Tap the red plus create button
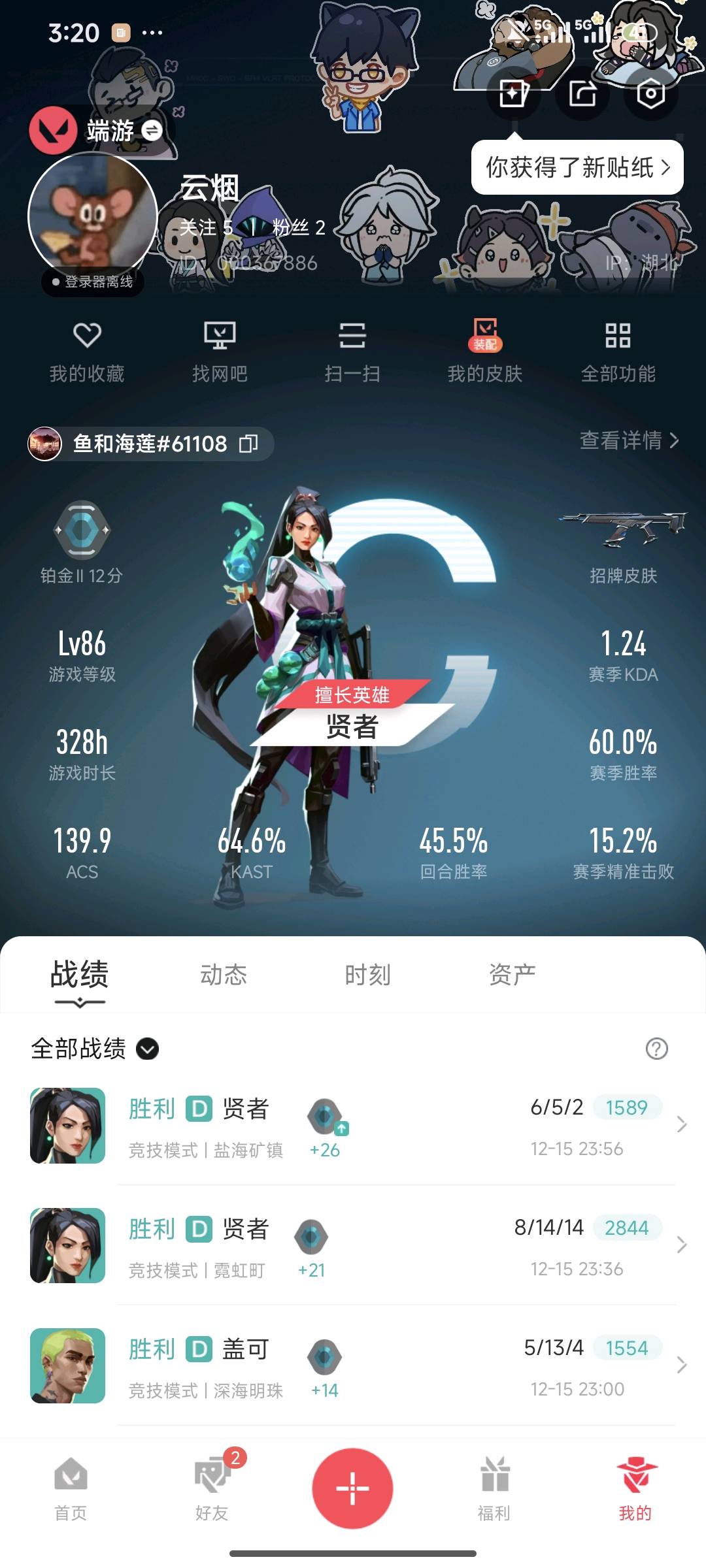 click(x=352, y=1488)
